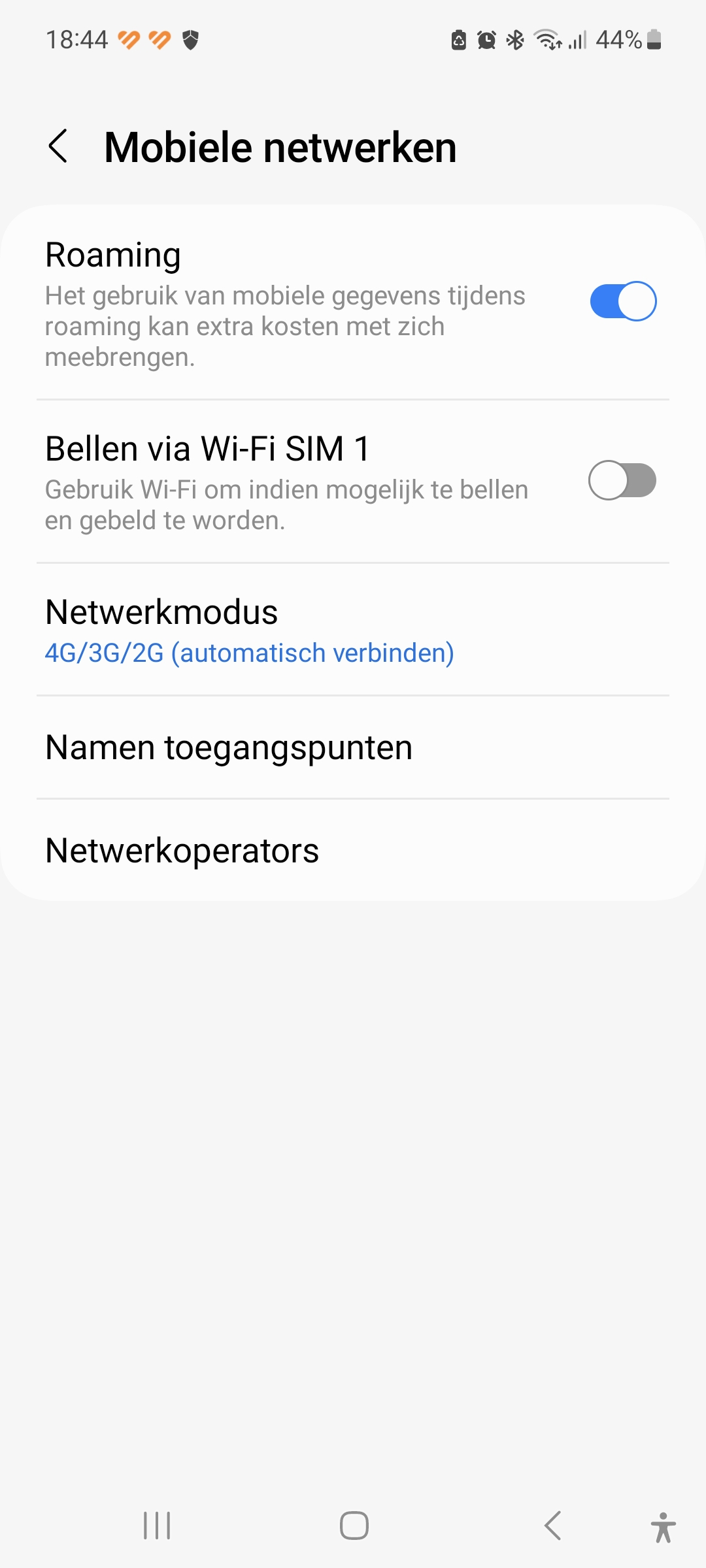Open Namen toegangspunten settings

(229, 747)
